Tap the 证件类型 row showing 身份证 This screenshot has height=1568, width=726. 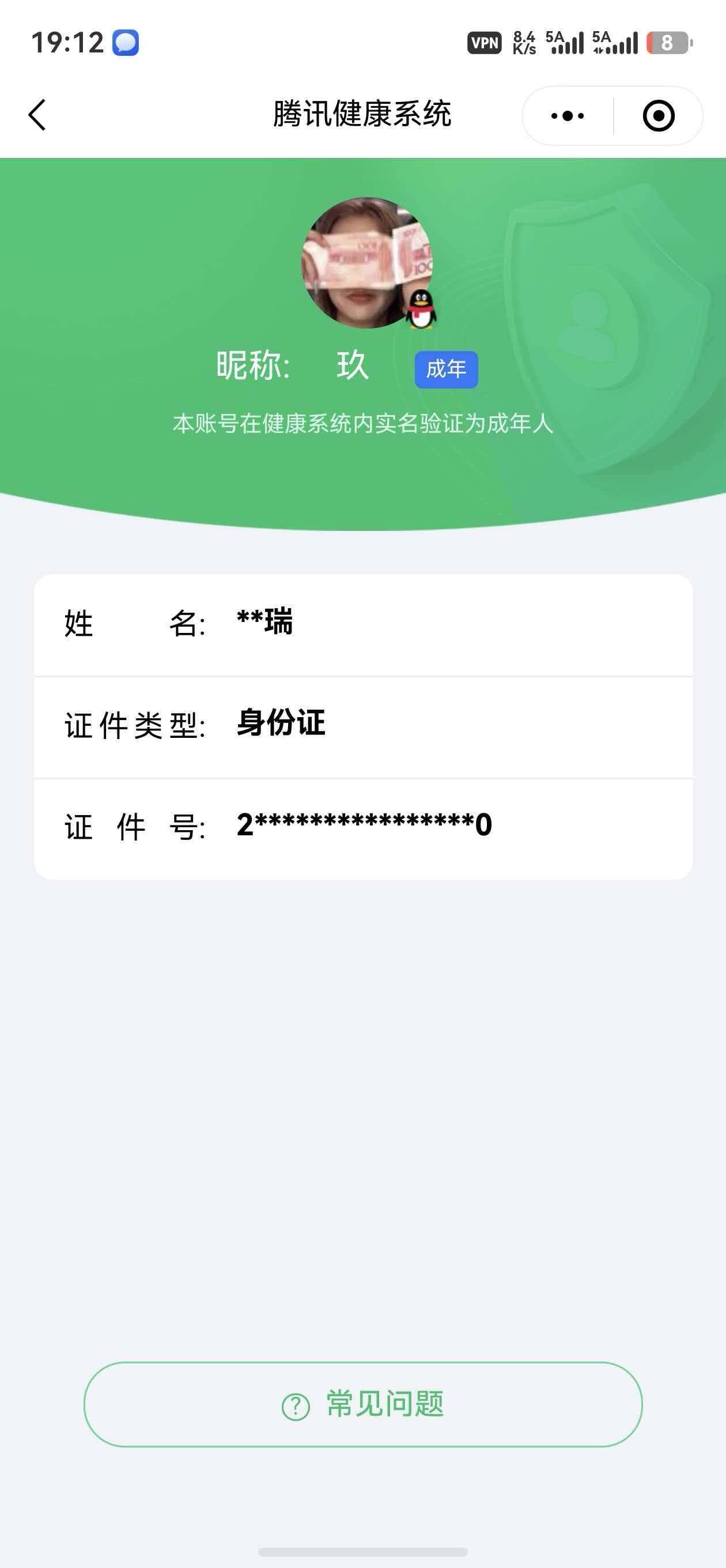coord(362,725)
